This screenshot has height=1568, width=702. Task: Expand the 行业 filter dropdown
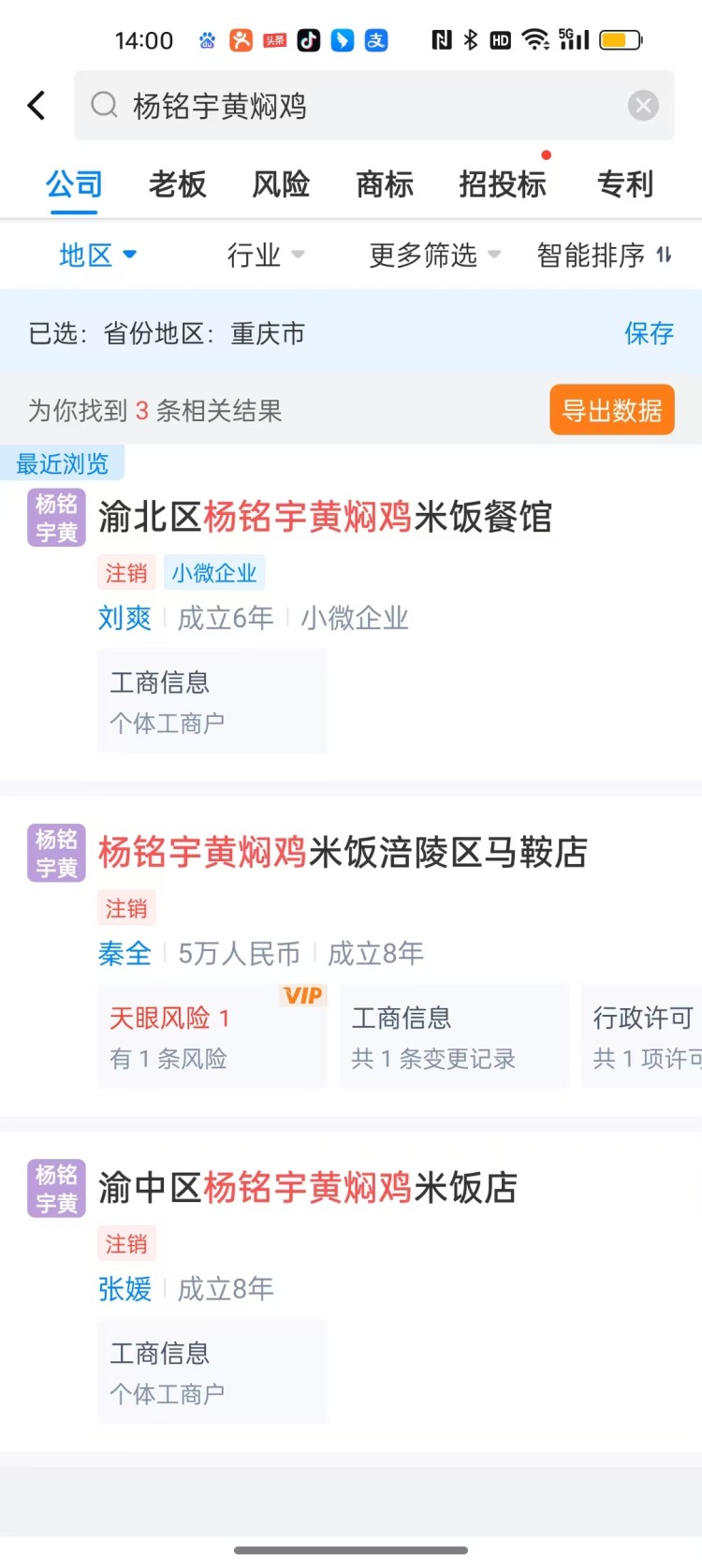(266, 255)
